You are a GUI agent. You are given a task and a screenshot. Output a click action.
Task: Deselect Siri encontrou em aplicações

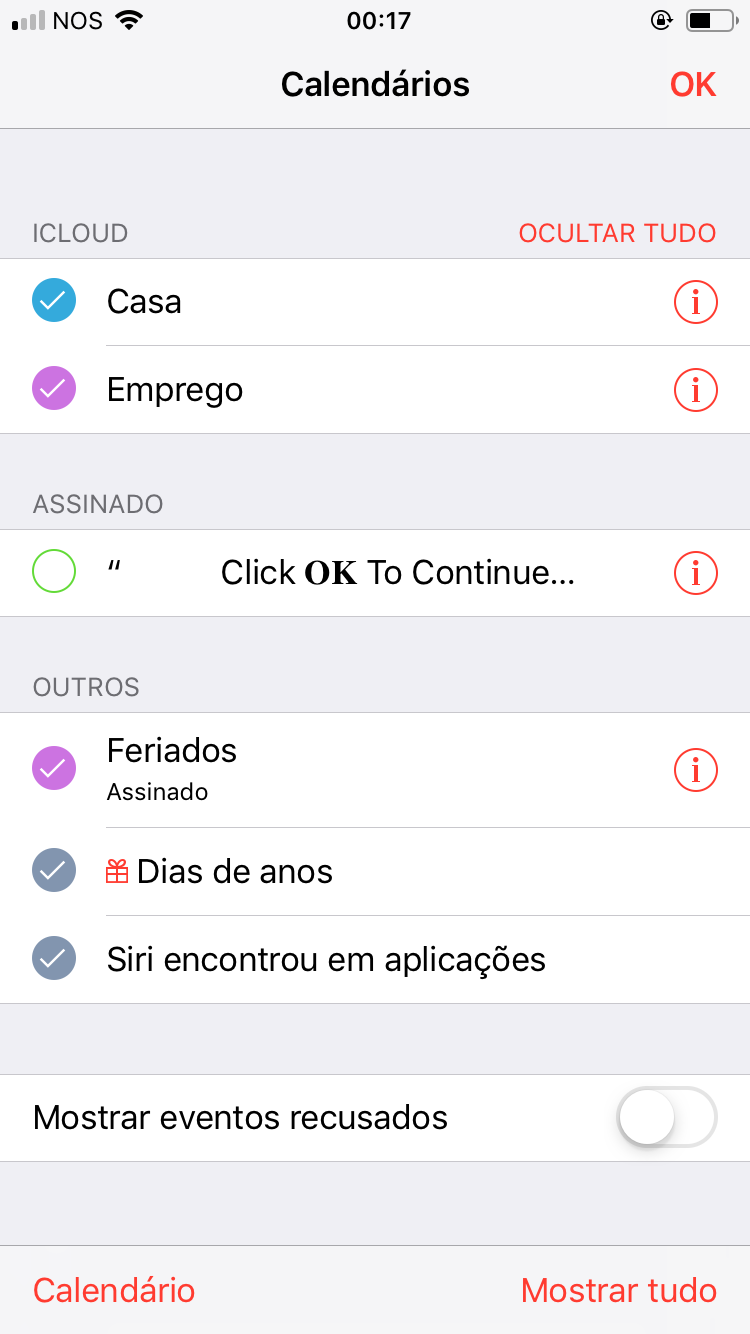pos(54,959)
